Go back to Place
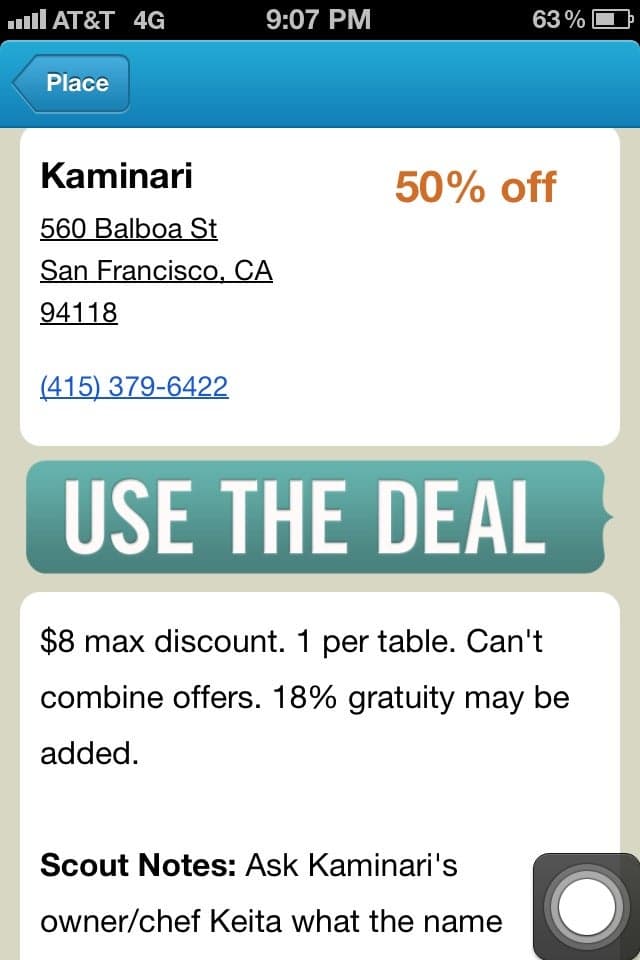This screenshot has width=640, height=960. 72,83
